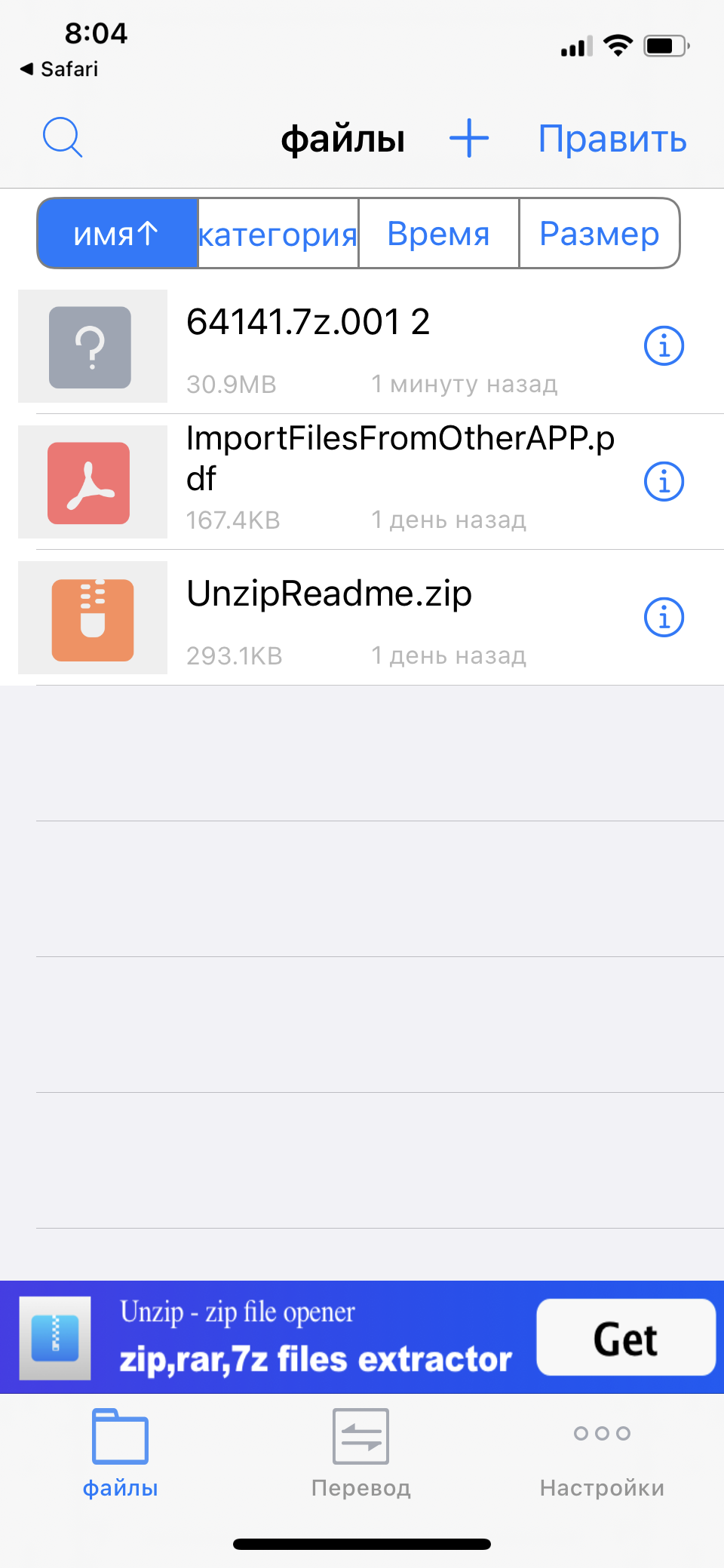Viewport: 724px width, 1568px height.
Task: Open ImportFilesFromOtherAPP.pdf
Action: [362, 482]
